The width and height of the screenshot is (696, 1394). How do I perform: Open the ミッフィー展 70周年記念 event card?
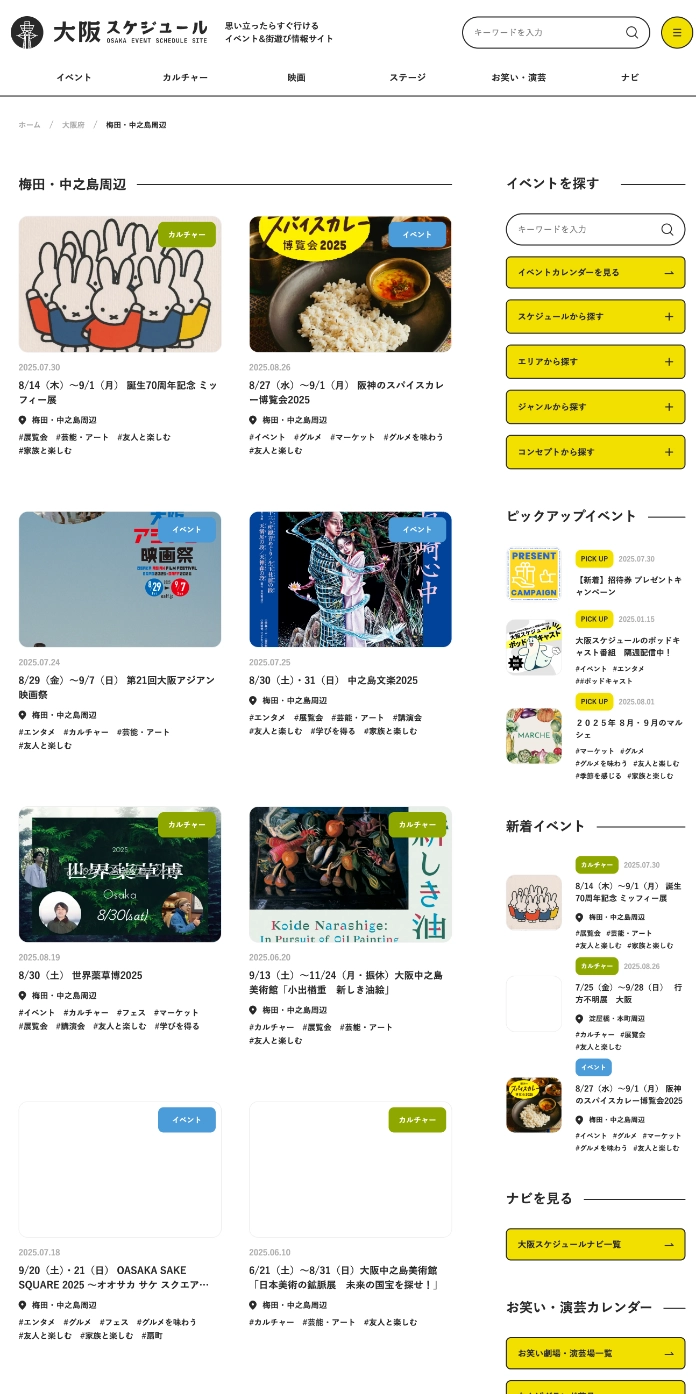[120, 284]
